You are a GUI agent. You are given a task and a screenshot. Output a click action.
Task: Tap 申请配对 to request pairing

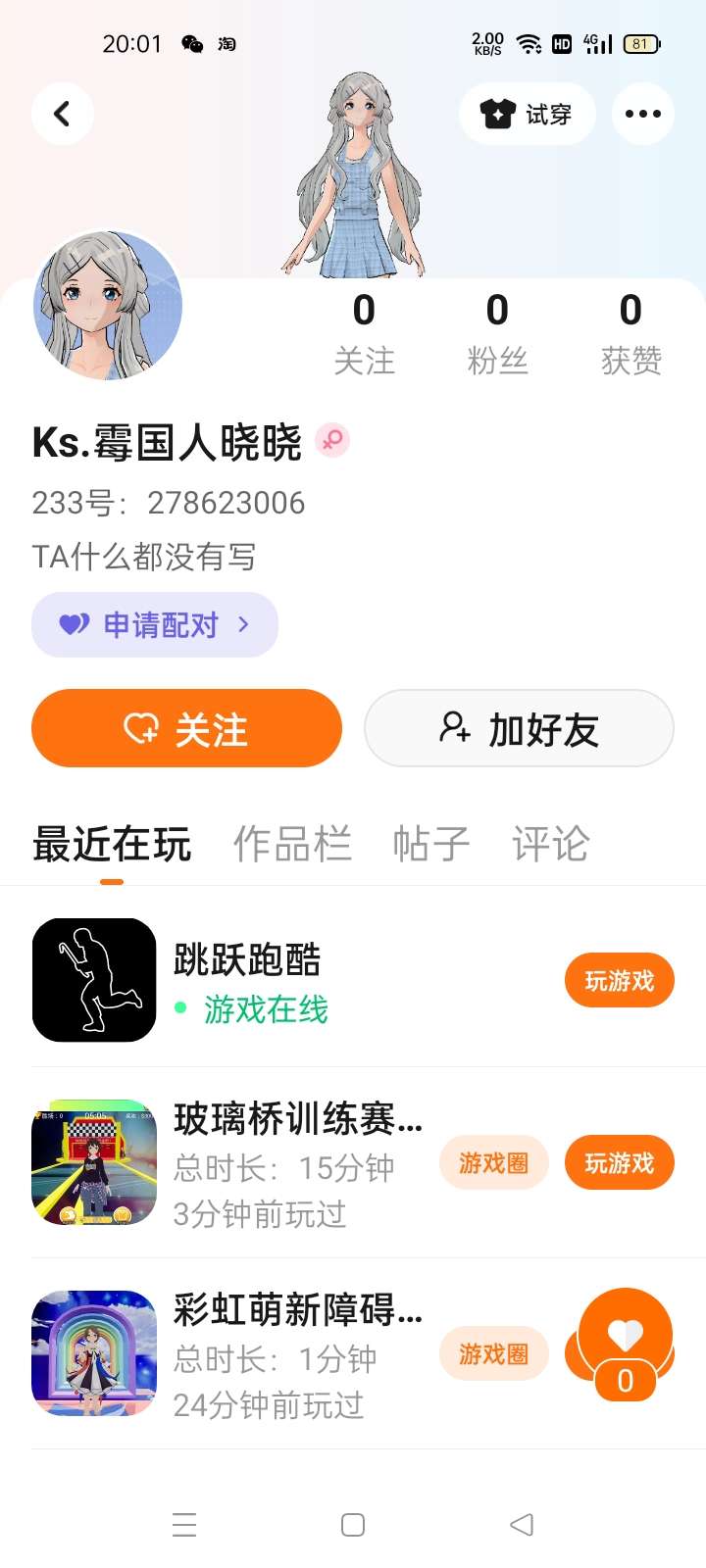point(155,624)
